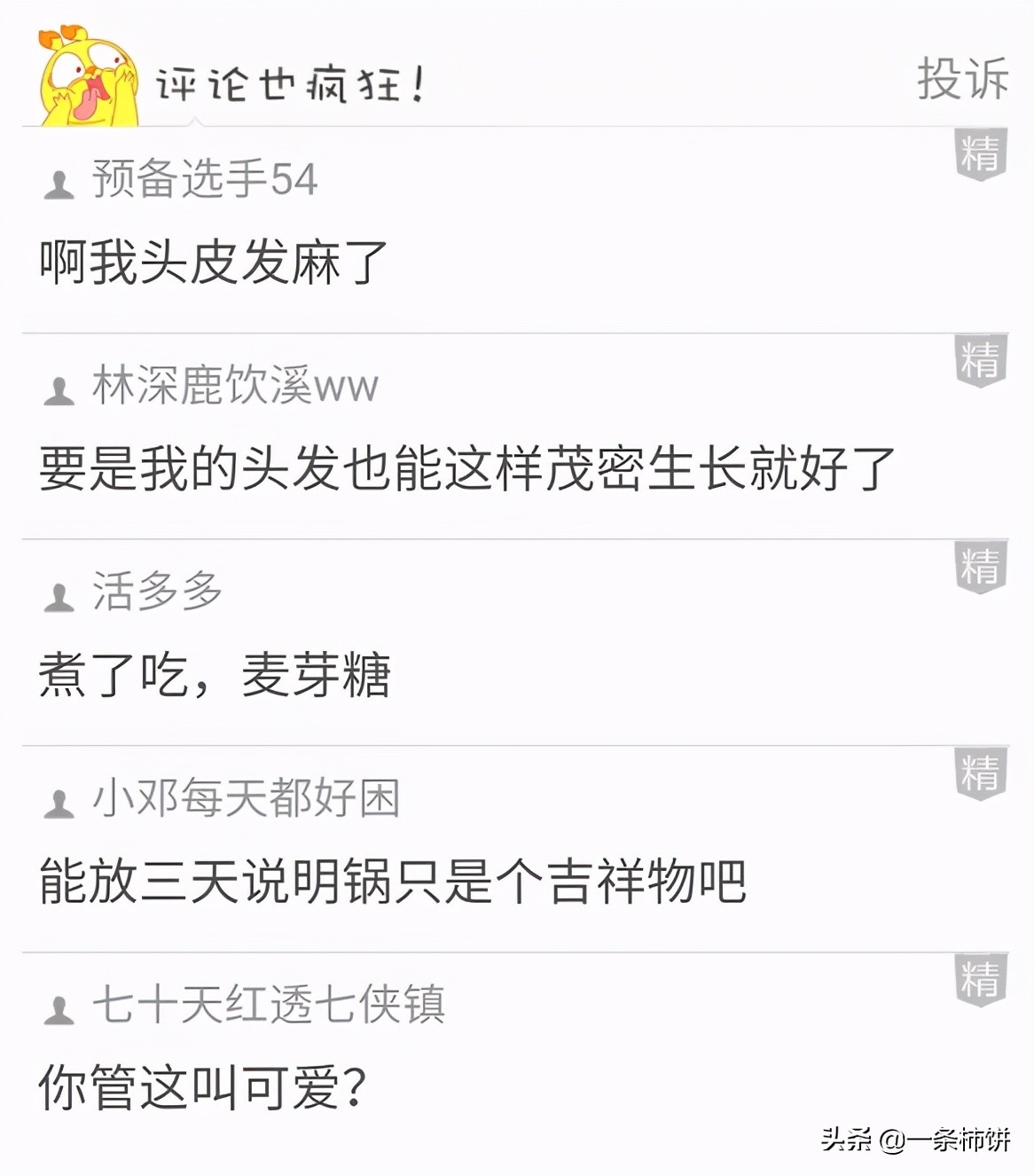The height and width of the screenshot is (1176, 1034).
Task: Select the avatar icon of 活多多
Action: point(59,596)
